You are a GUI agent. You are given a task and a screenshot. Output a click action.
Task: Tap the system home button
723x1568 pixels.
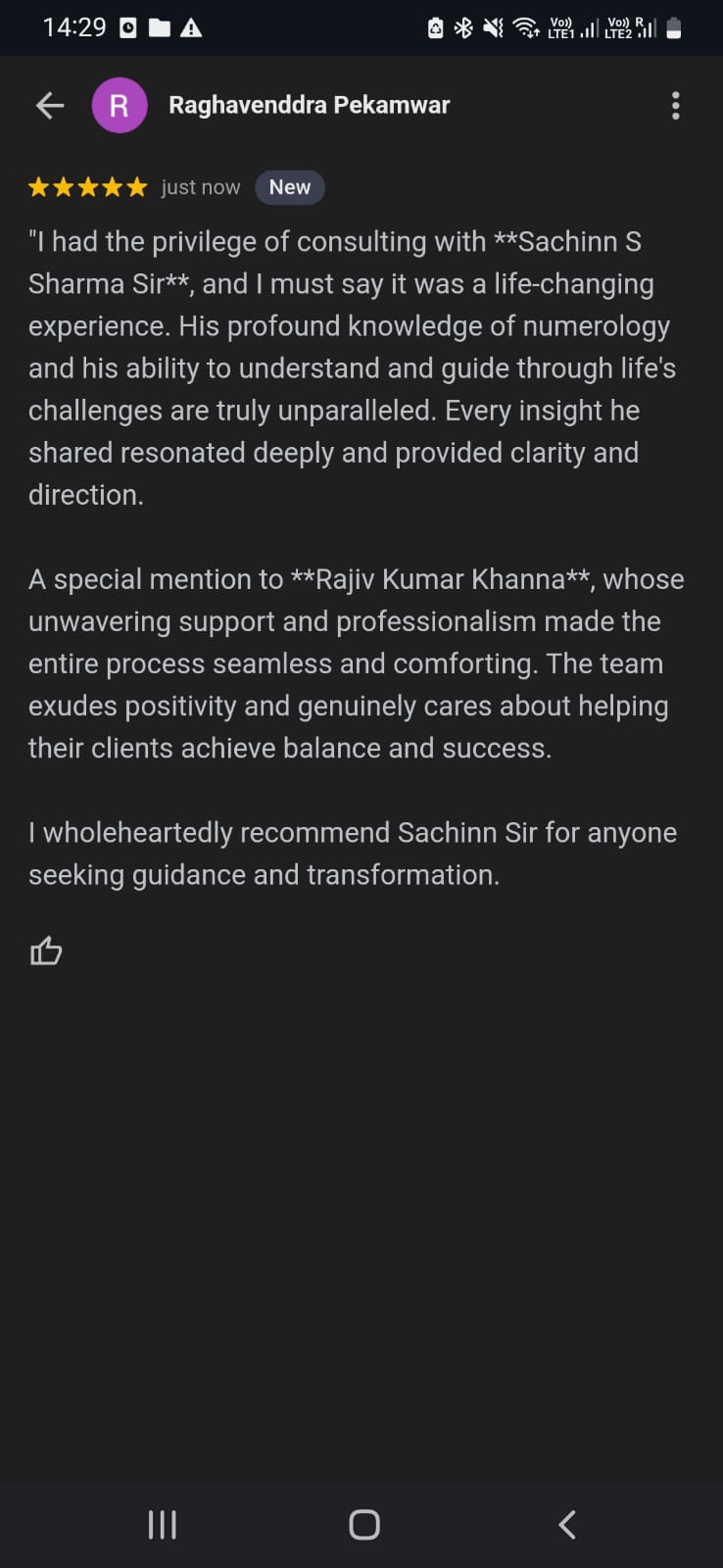364,1524
